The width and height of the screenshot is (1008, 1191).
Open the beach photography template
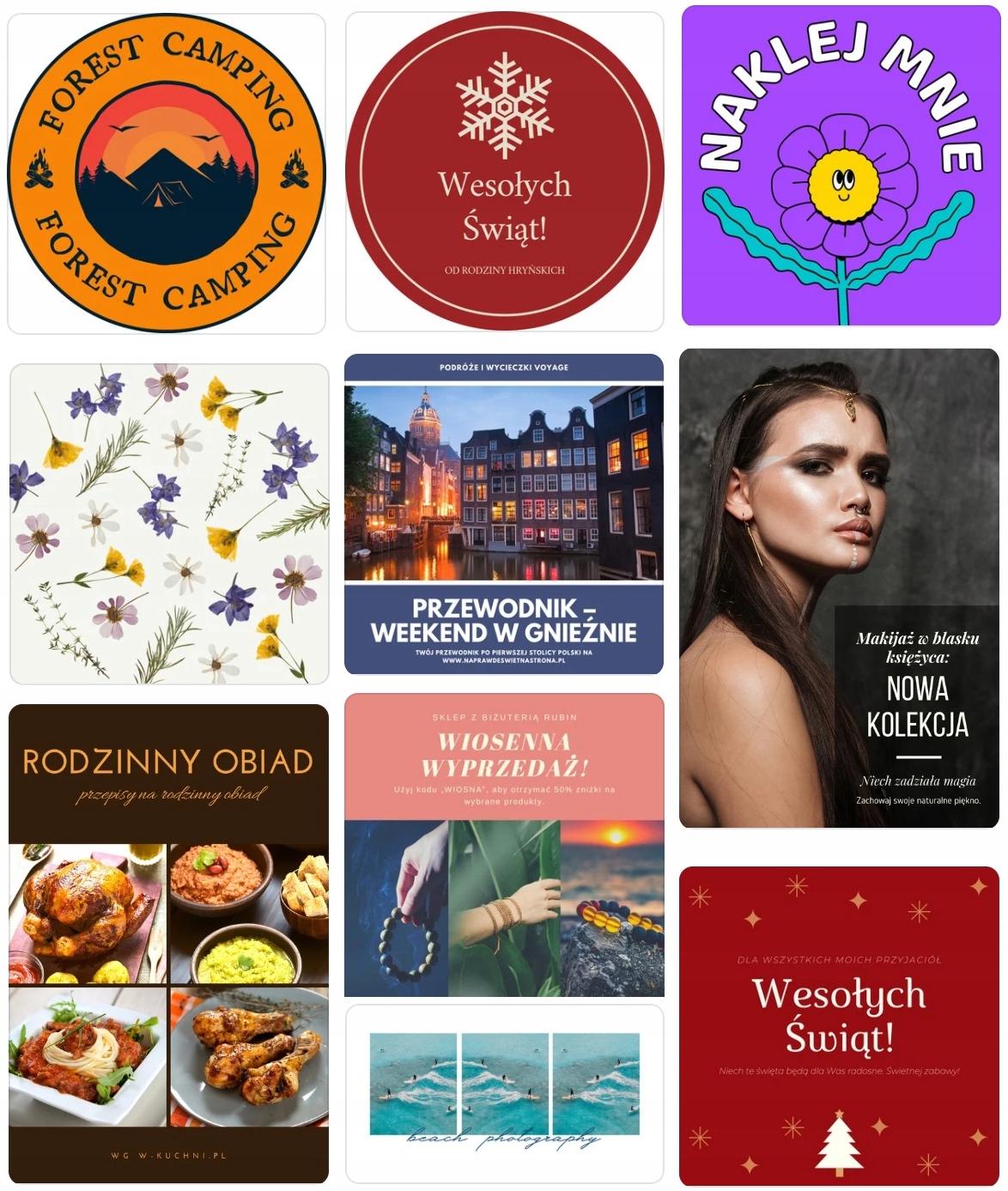click(504, 1093)
